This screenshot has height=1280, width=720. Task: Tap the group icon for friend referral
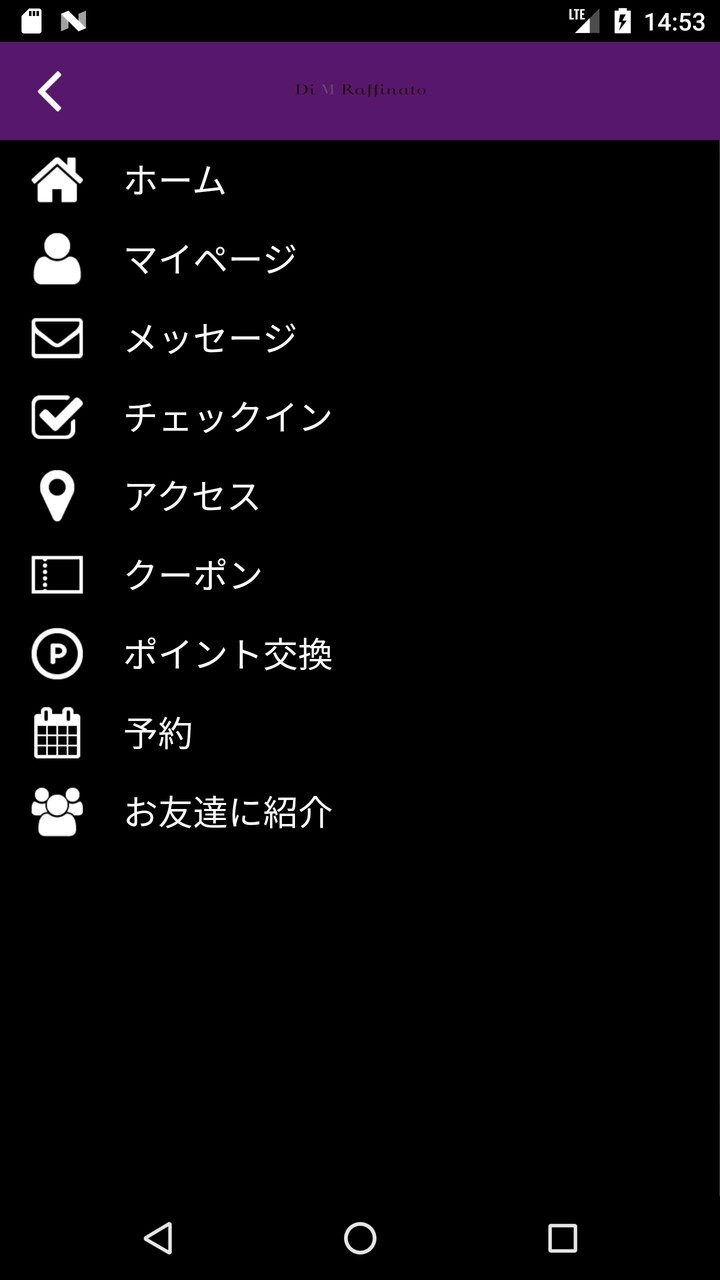point(57,813)
